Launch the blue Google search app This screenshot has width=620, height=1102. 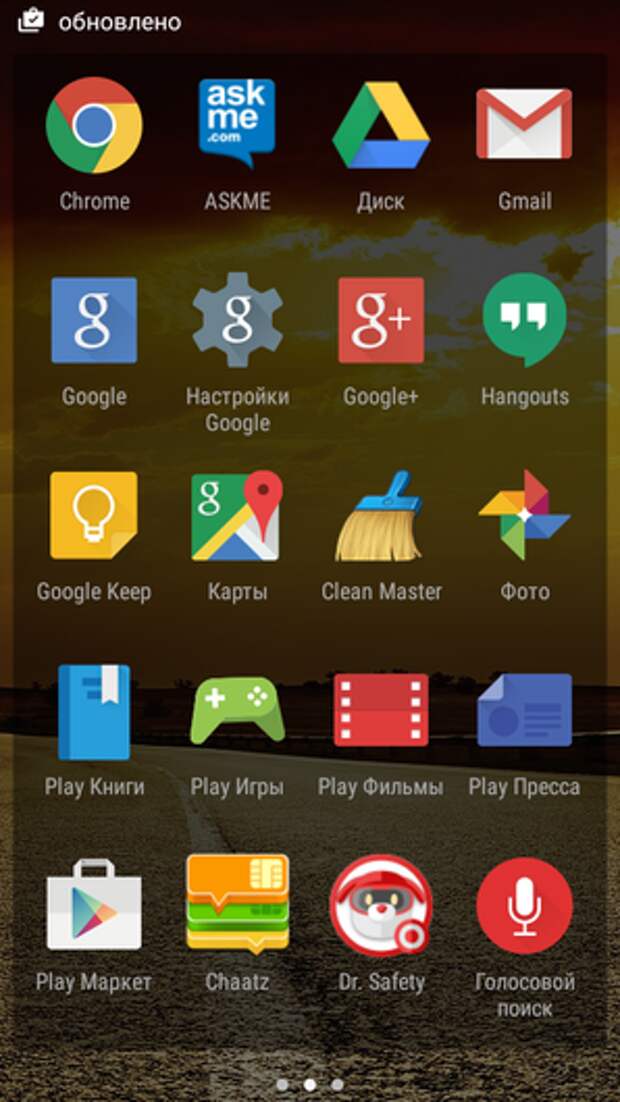94,320
